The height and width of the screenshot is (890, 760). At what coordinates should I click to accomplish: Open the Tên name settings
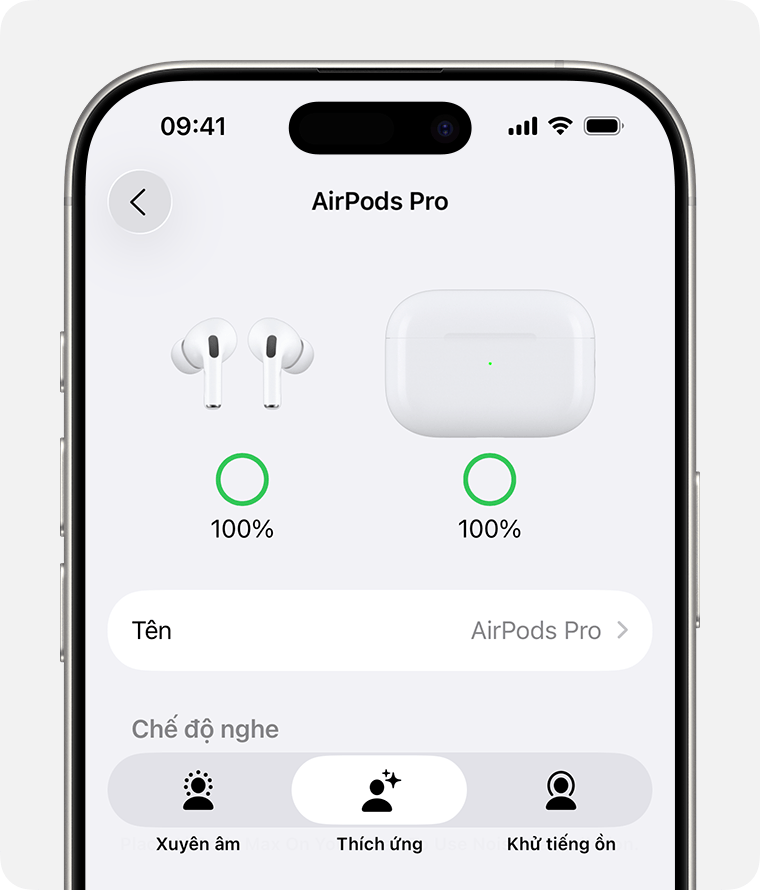380,630
